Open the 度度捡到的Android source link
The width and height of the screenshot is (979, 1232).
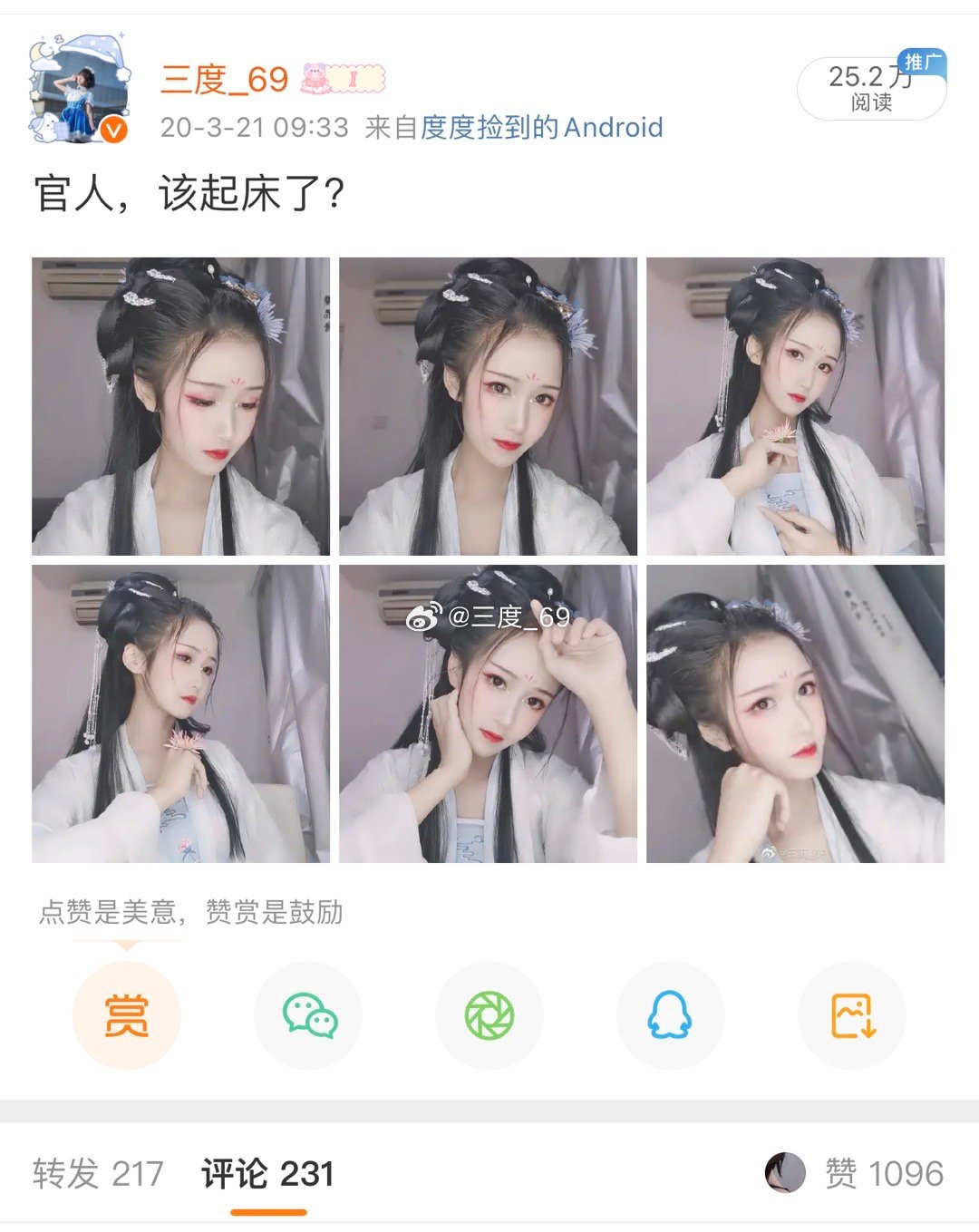(541, 128)
